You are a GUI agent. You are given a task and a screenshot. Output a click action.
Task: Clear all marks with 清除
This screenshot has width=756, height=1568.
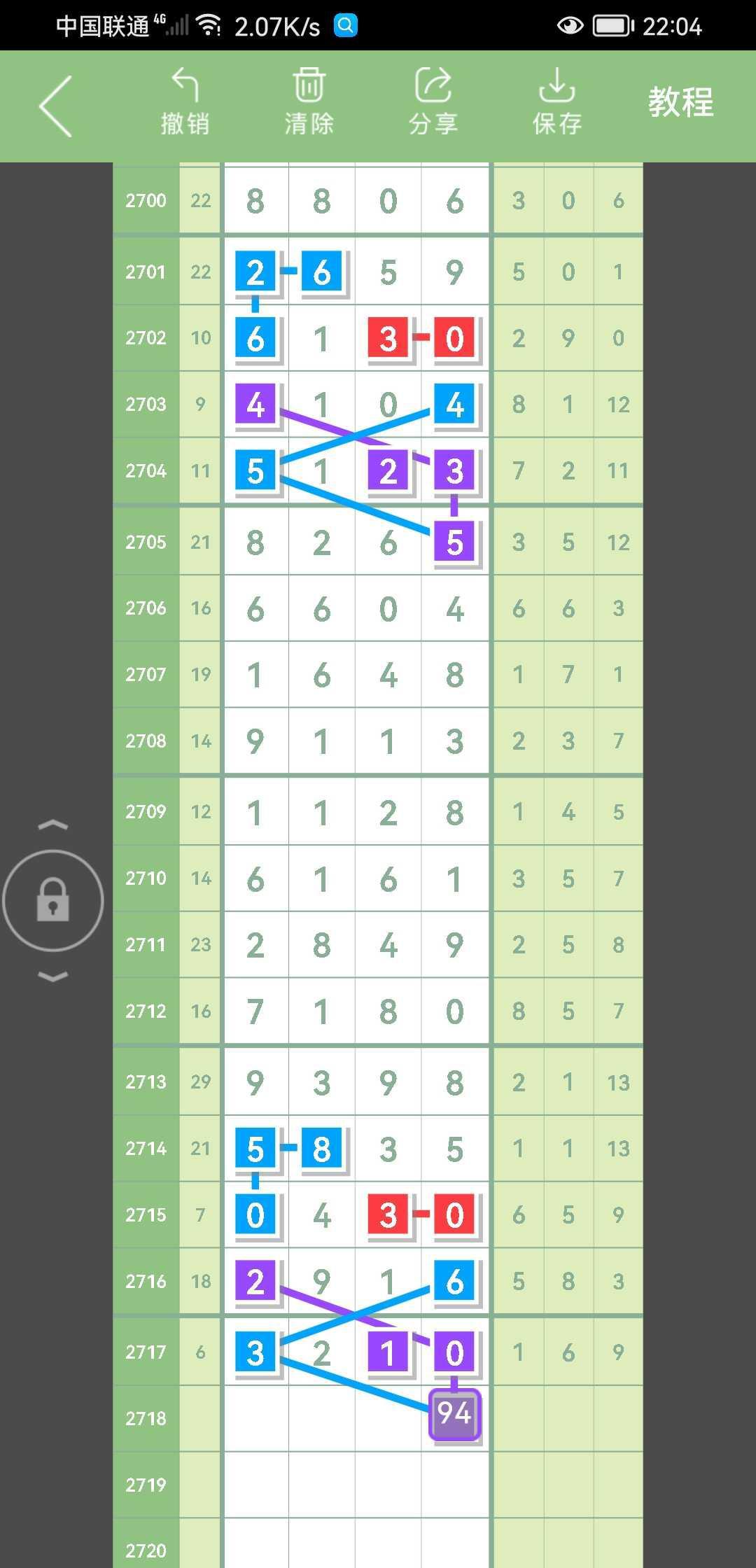pos(309,102)
